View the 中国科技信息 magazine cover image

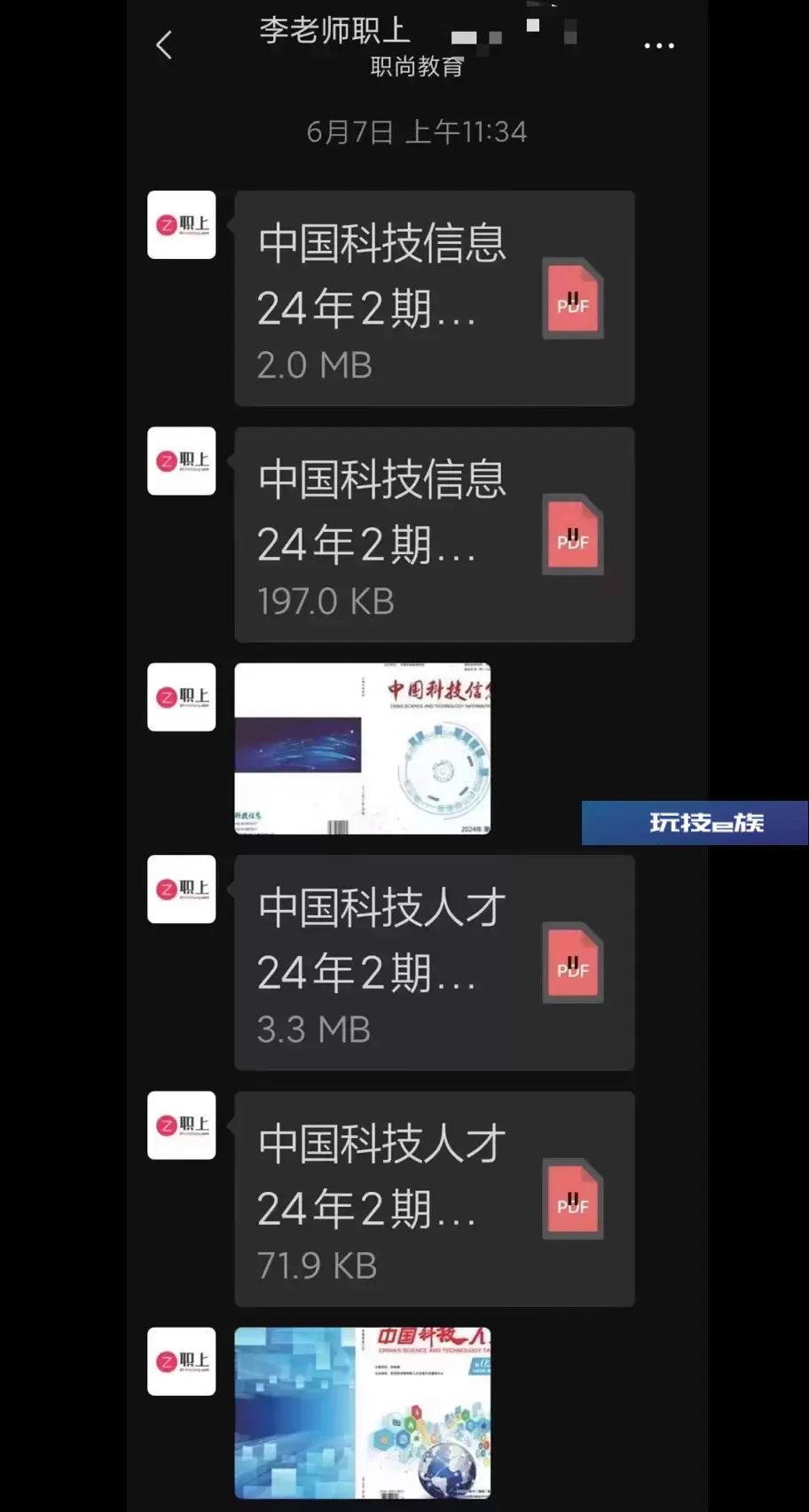click(362, 748)
